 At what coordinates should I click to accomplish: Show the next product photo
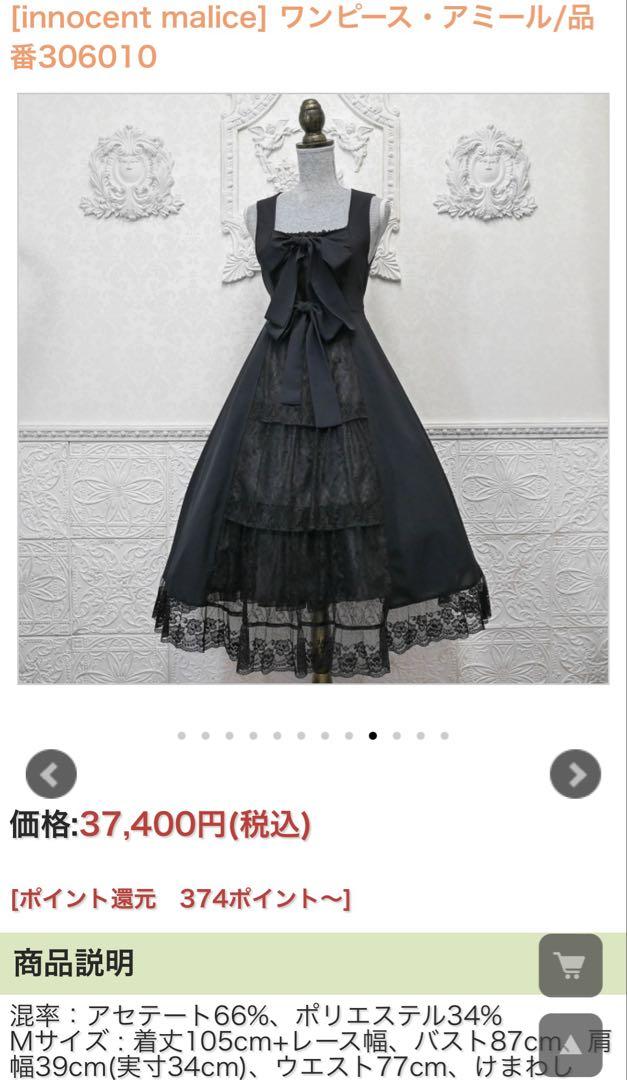click(575, 774)
